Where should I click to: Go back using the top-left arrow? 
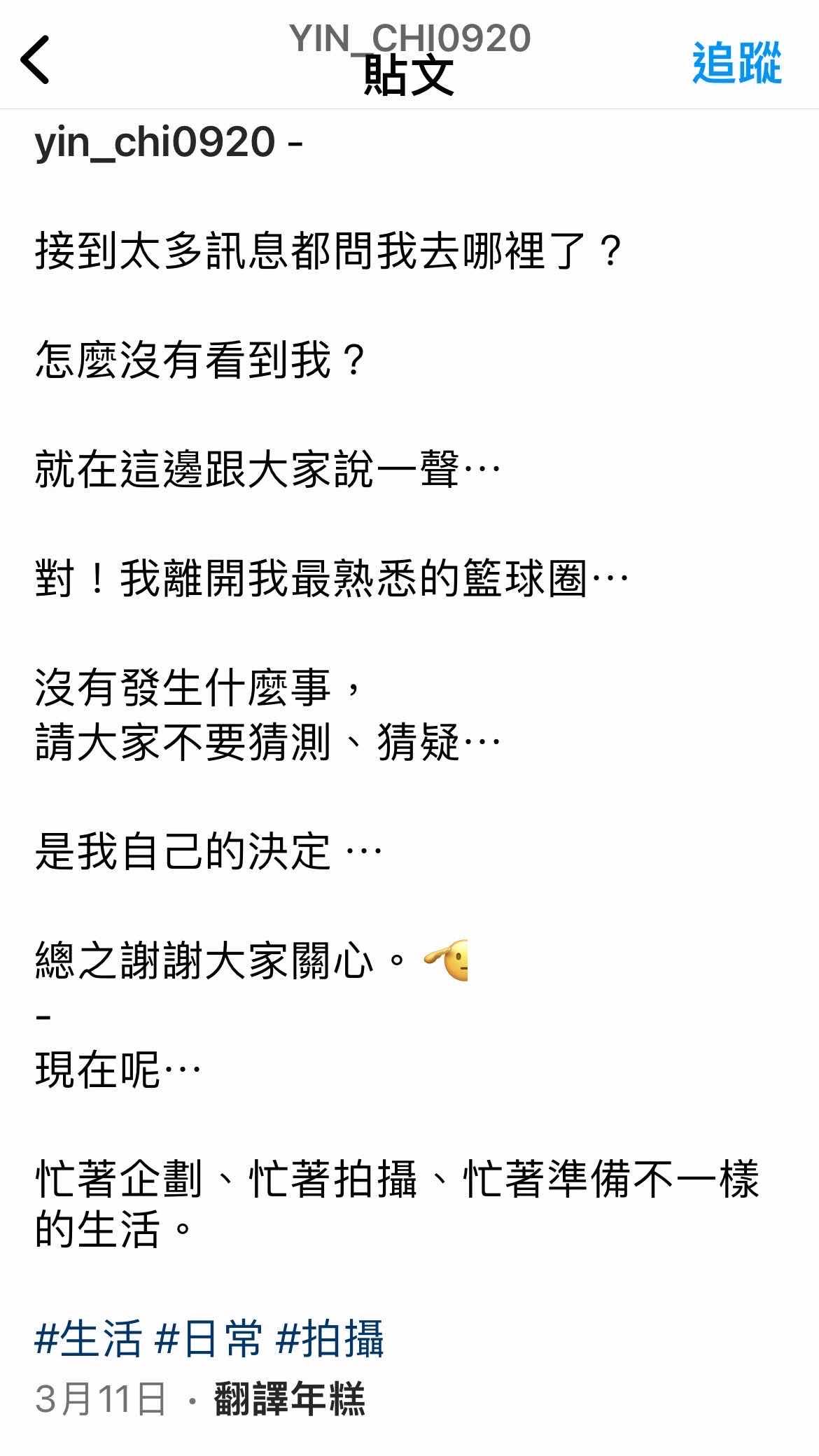pos(35,60)
